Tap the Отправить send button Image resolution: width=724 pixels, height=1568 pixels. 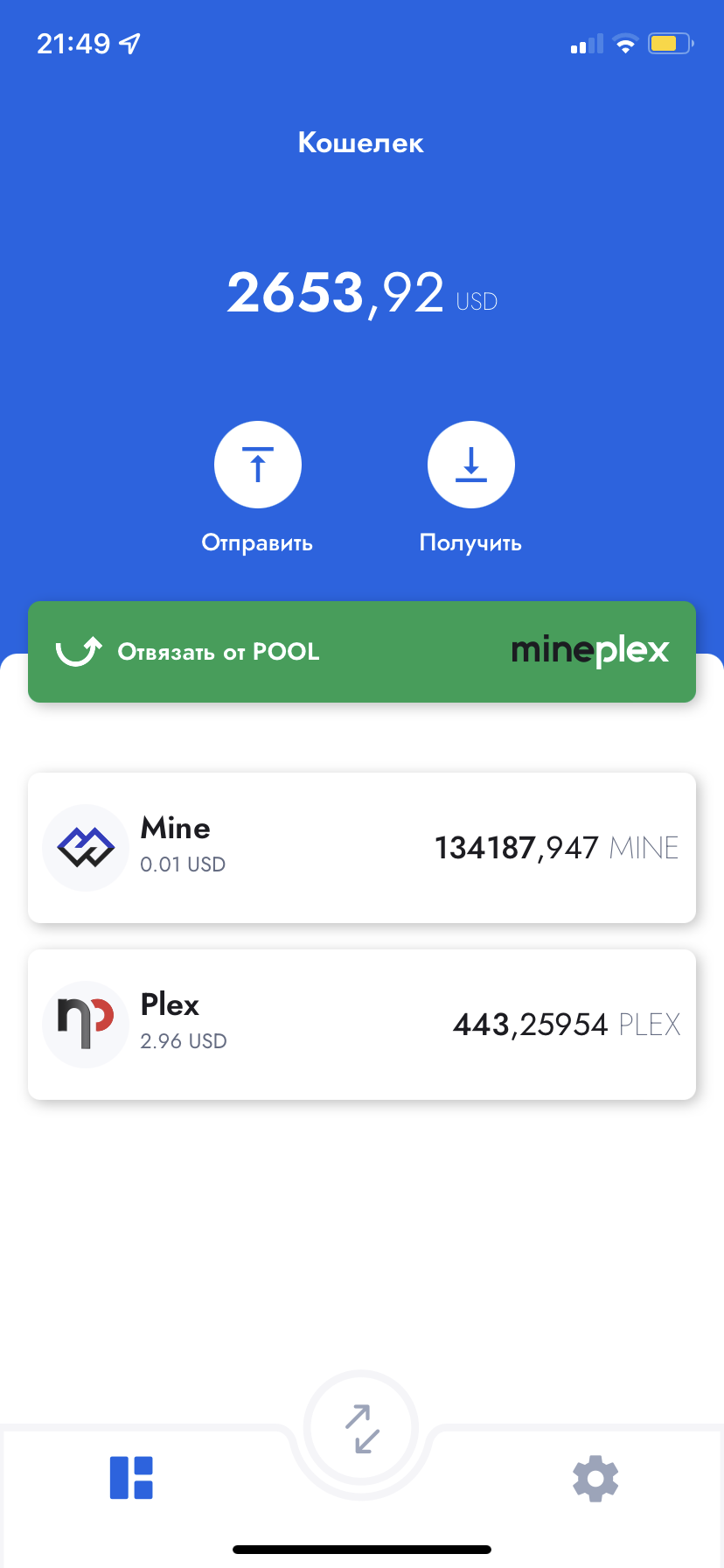point(258,465)
